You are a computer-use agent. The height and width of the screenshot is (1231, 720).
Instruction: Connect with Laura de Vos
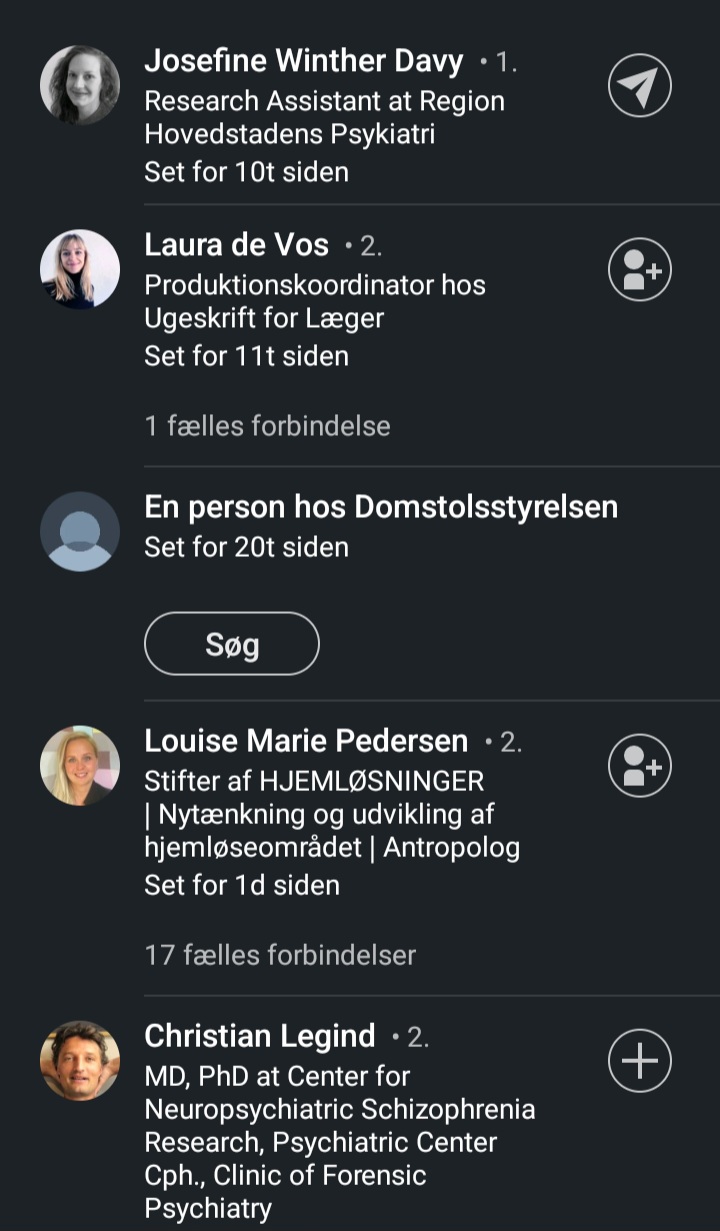pyautogui.click(x=640, y=270)
